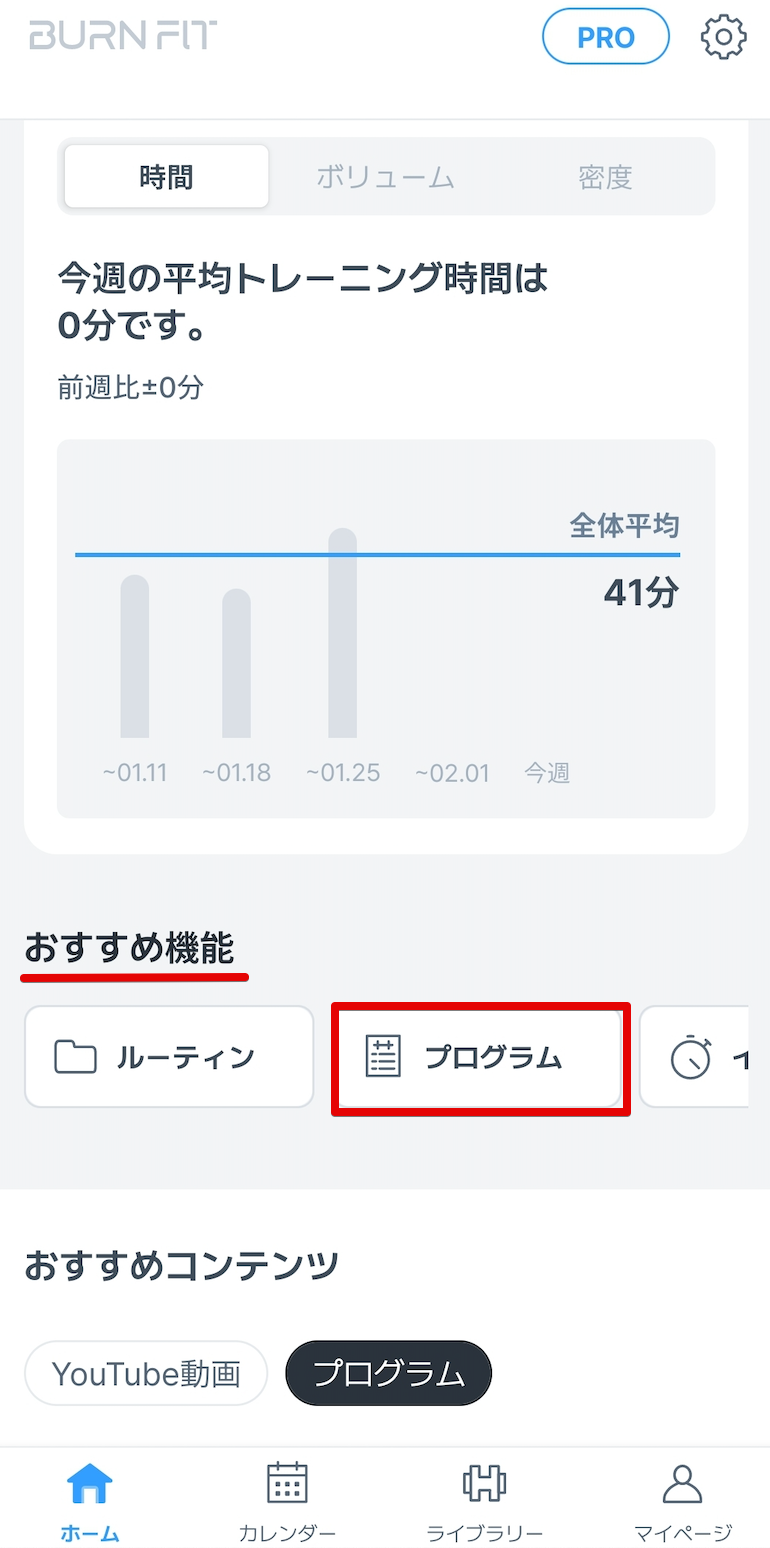Select the プログラム chip under おすすめコンテンツ

coord(389,1373)
